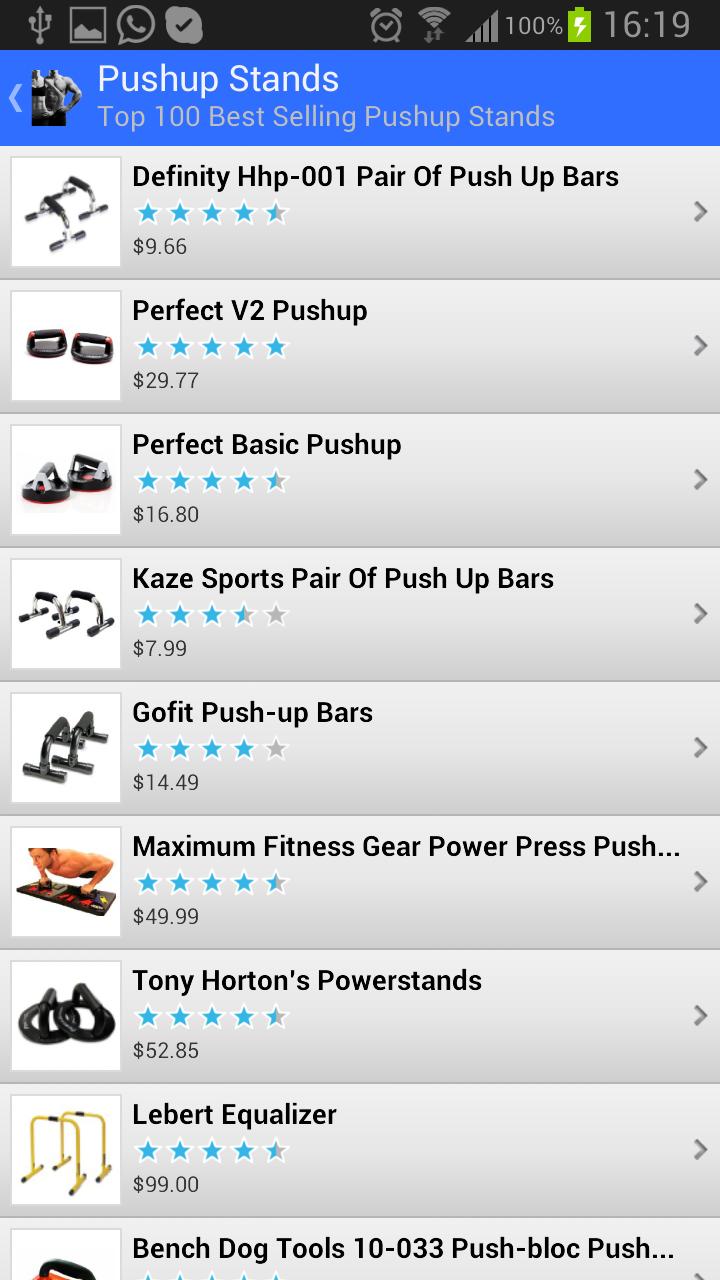Go back using the header back chevron
The width and height of the screenshot is (720, 1280).
(x=13, y=97)
